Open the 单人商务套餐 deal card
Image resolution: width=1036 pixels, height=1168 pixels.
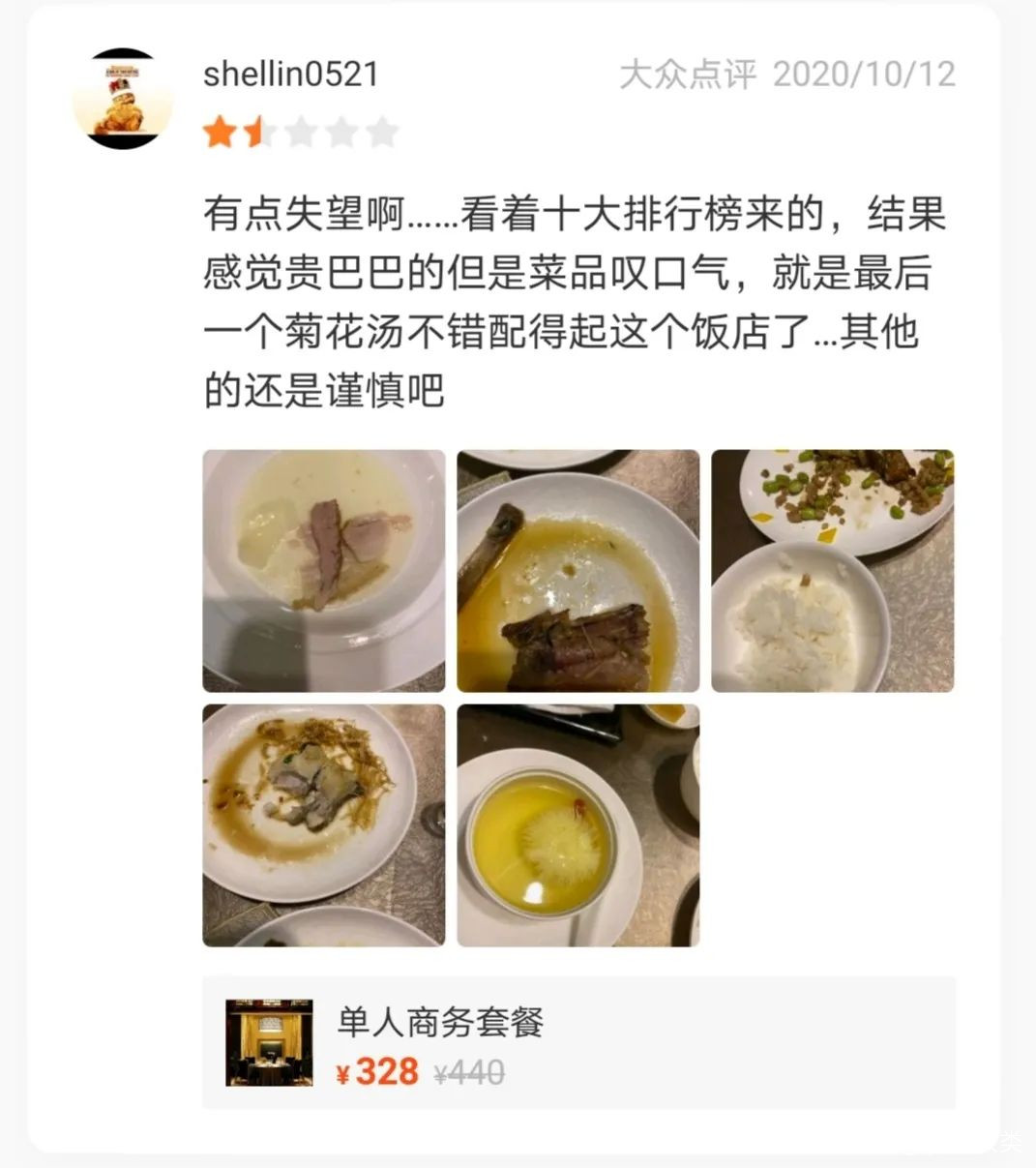click(578, 1042)
